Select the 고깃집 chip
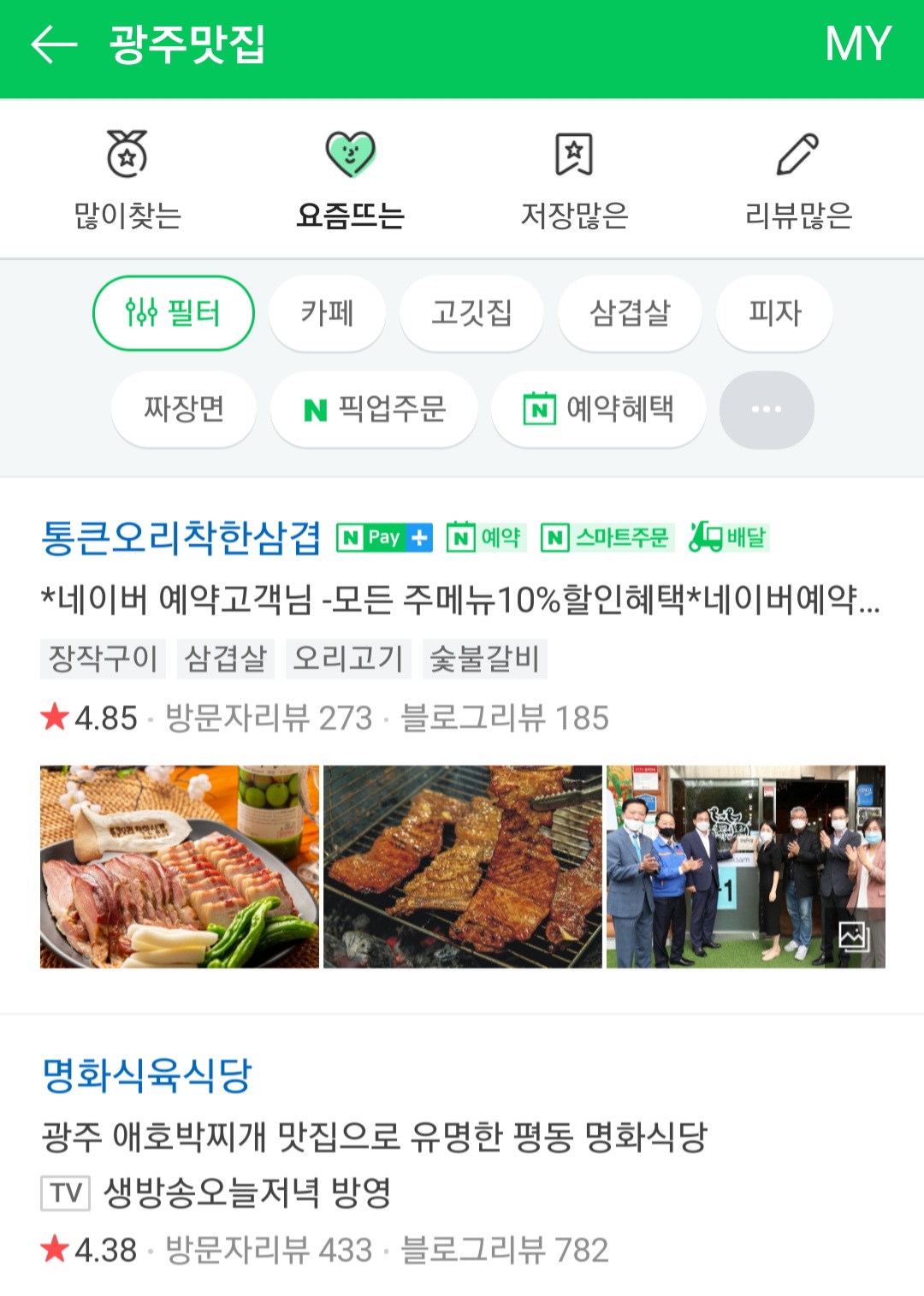The width and height of the screenshot is (924, 1296). point(471,313)
